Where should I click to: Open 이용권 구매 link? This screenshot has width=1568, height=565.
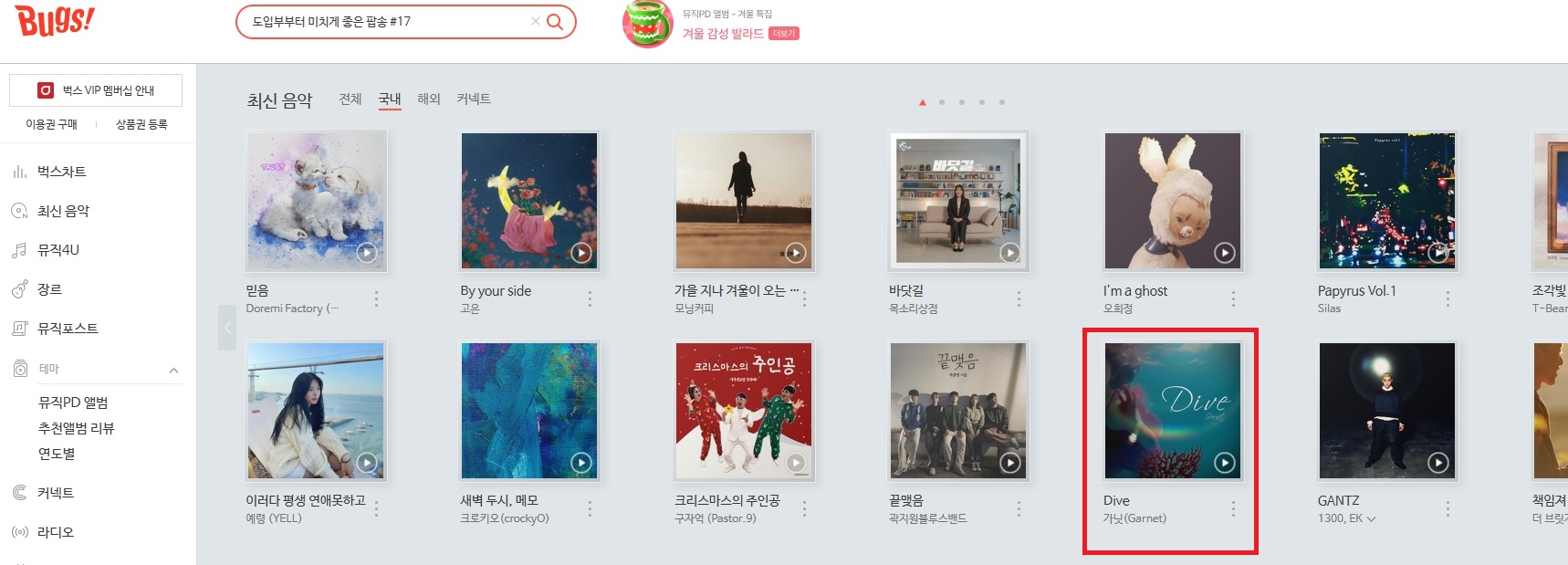(51, 124)
